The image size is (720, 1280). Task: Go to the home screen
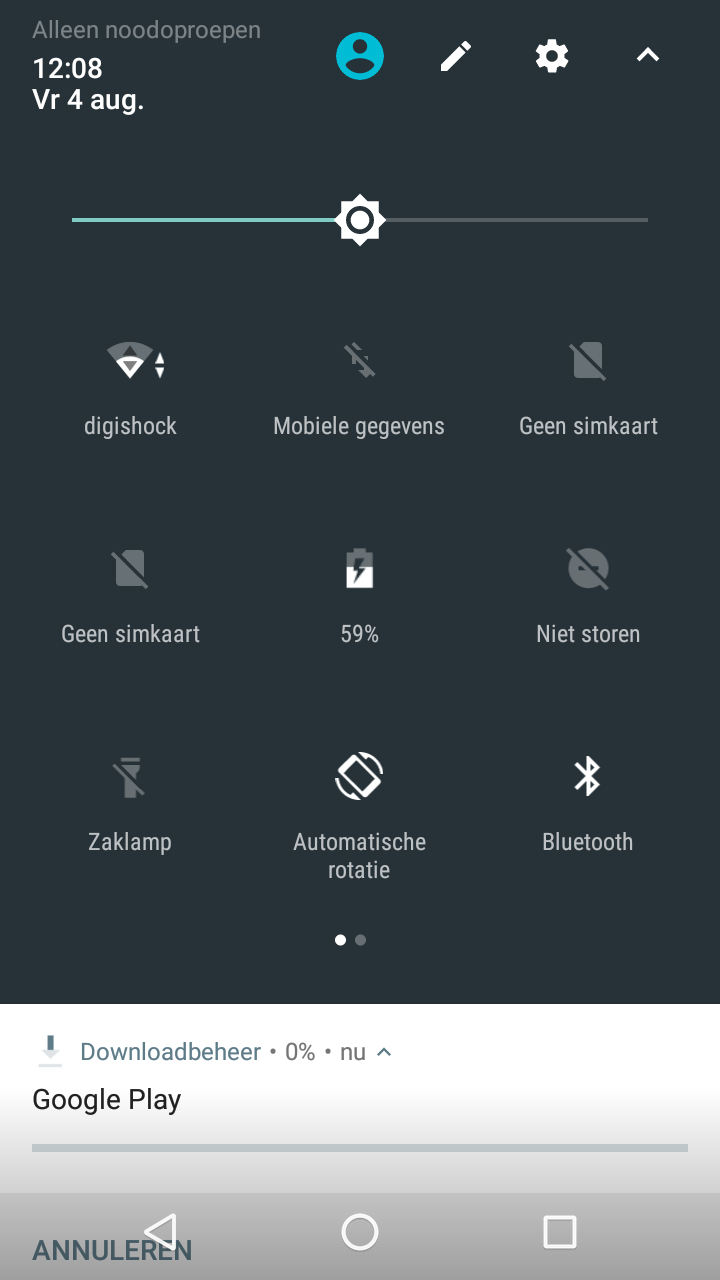tap(360, 1232)
